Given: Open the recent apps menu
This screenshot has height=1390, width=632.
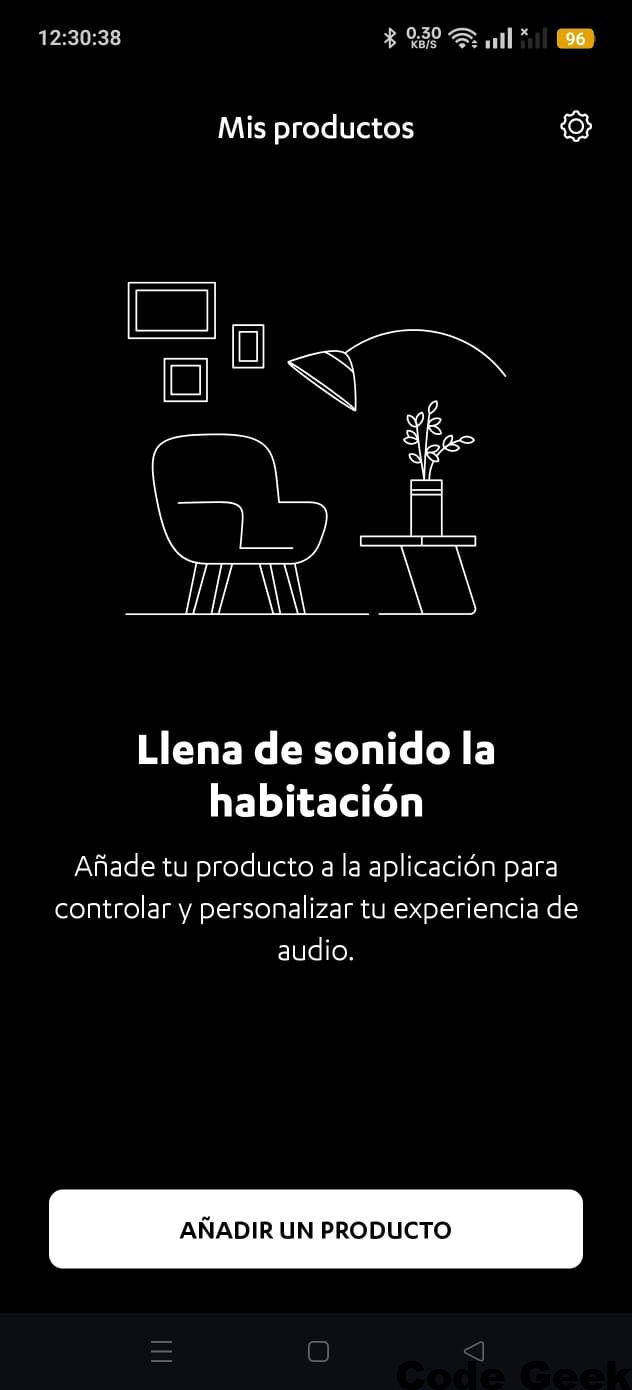Looking at the screenshot, I should pos(161,1352).
